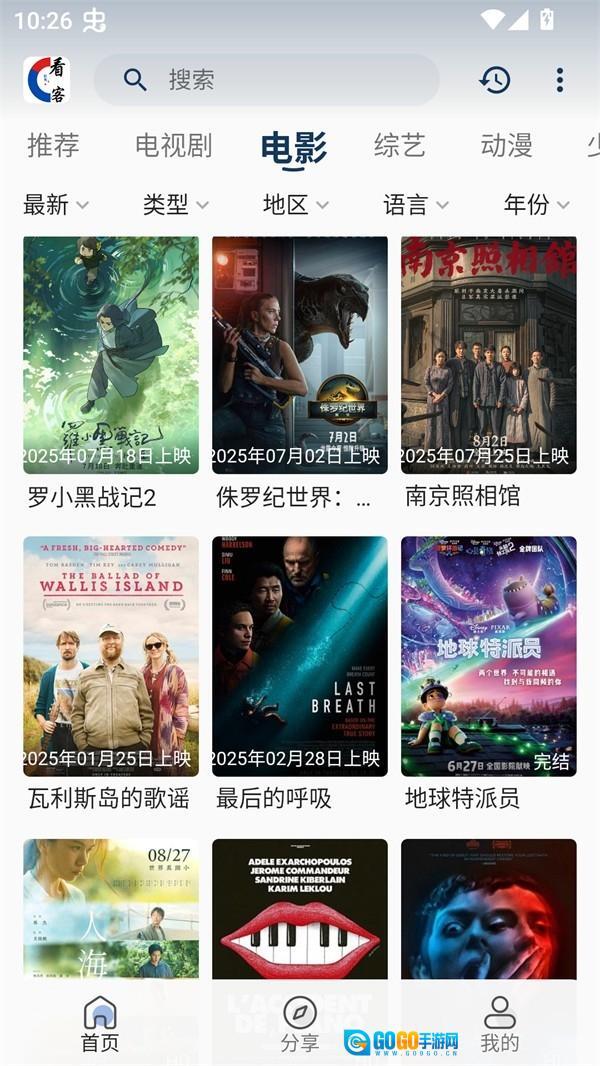Screen dimensions: 600x1066
Task: Open the movie 罗小黑战记2
Action: point(111,355)
